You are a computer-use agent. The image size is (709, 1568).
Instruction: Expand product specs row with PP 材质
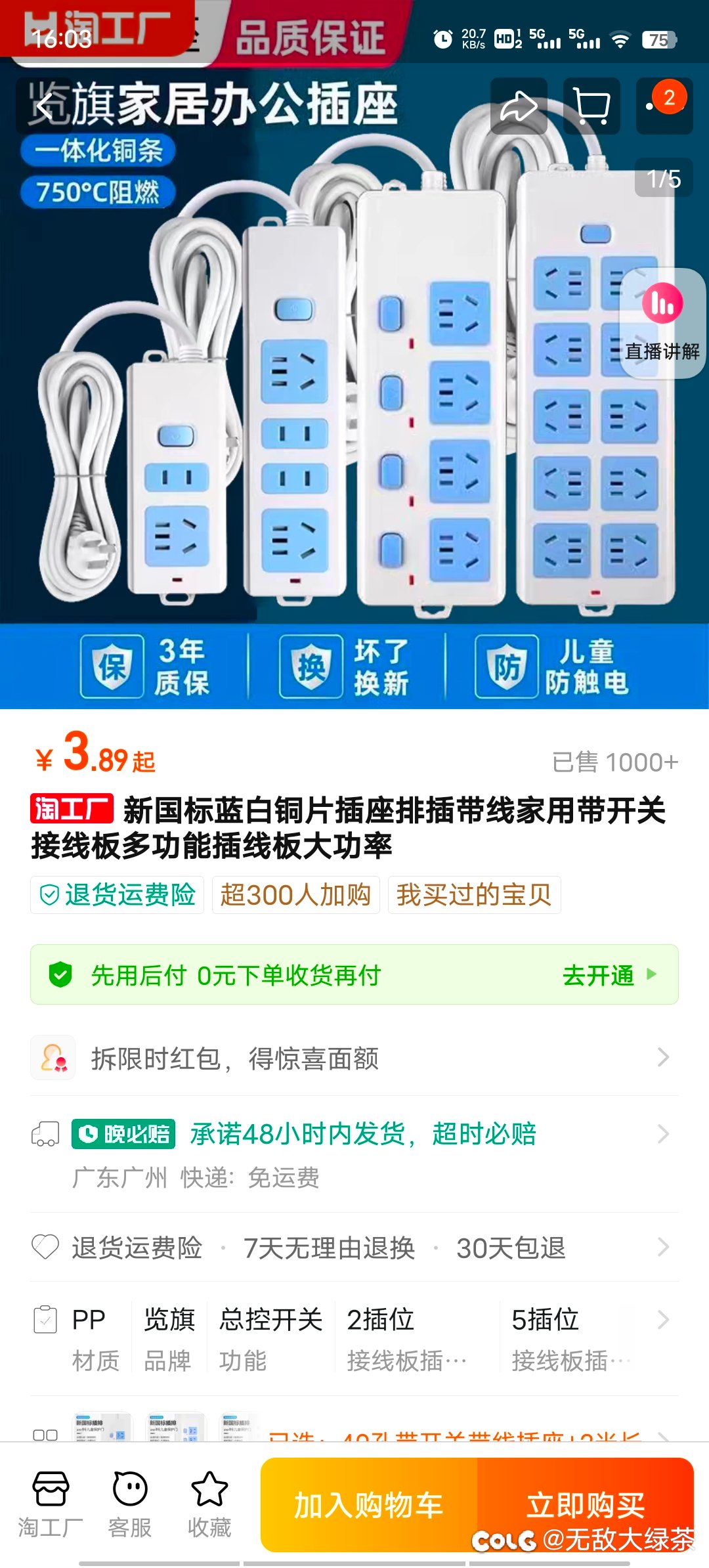coord(354,1339)
